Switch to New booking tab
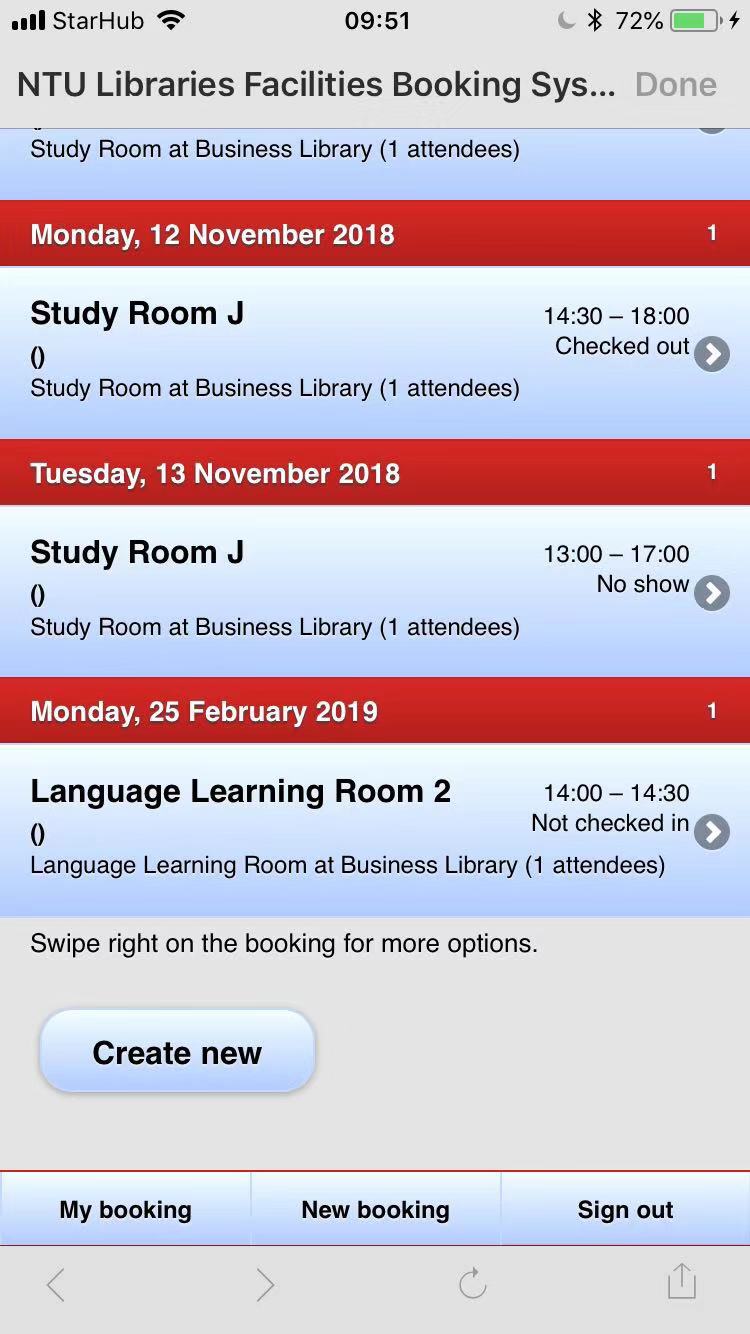This screenshot has width=750, height=1334. point(375,1209)
